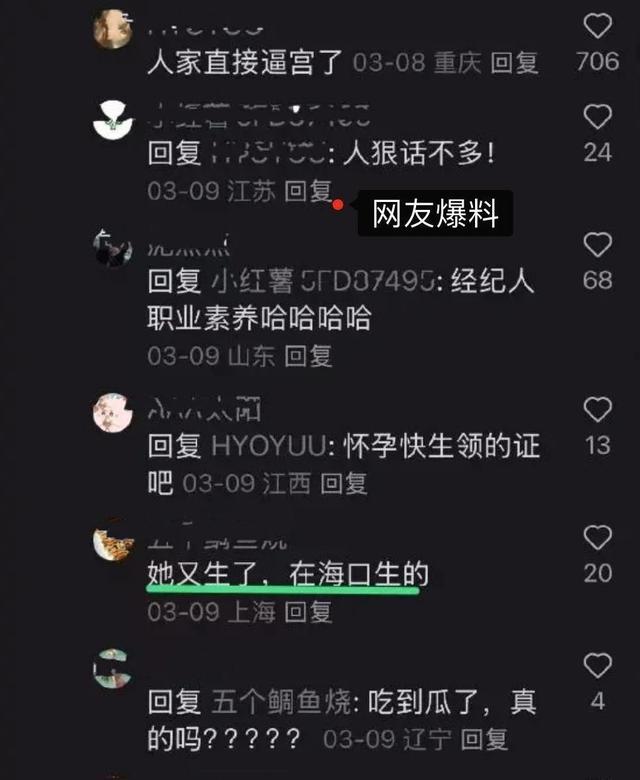Like the 她又生了，在海口生的 comment
This screenshot has height=780, width=640.
pos(597,538)
